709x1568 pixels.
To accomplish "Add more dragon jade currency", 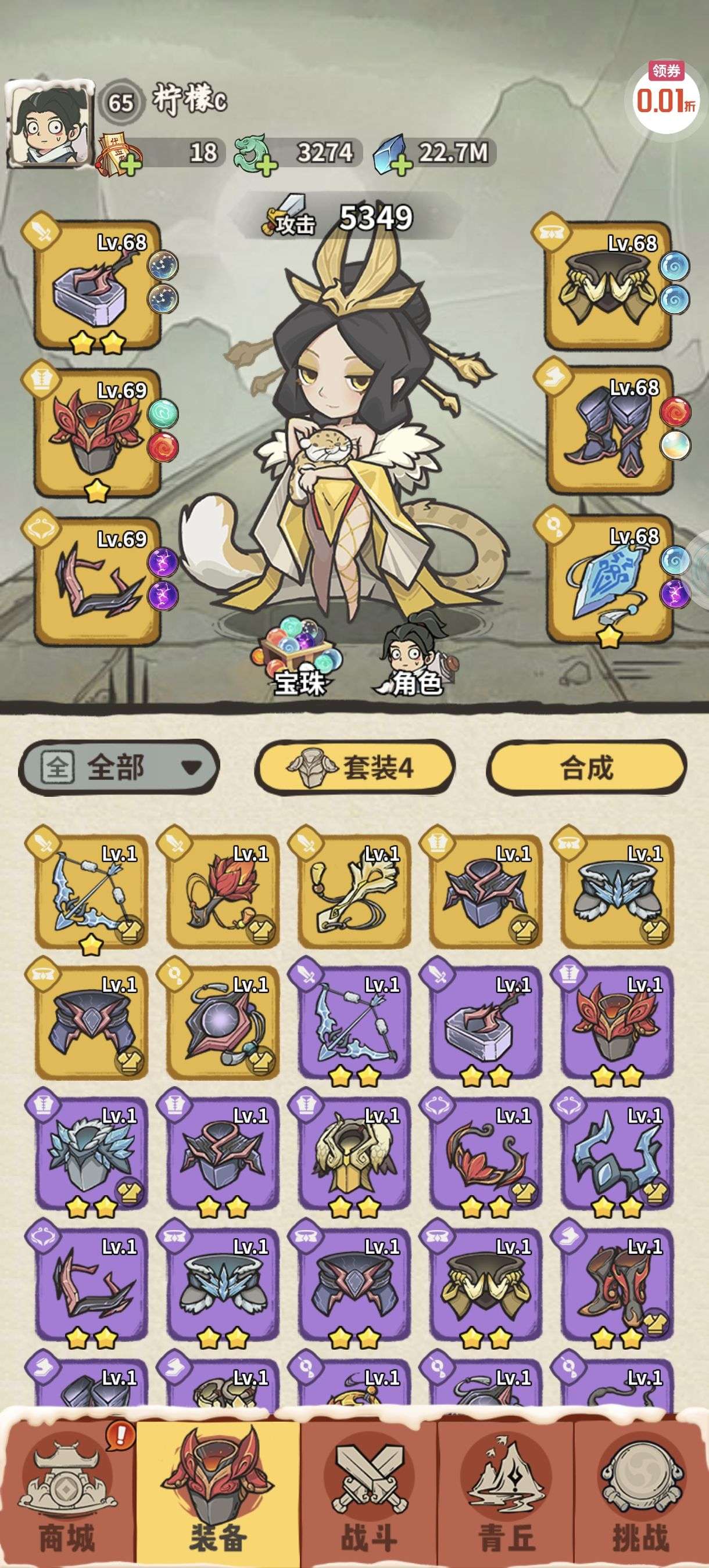I will coord(266,166).
